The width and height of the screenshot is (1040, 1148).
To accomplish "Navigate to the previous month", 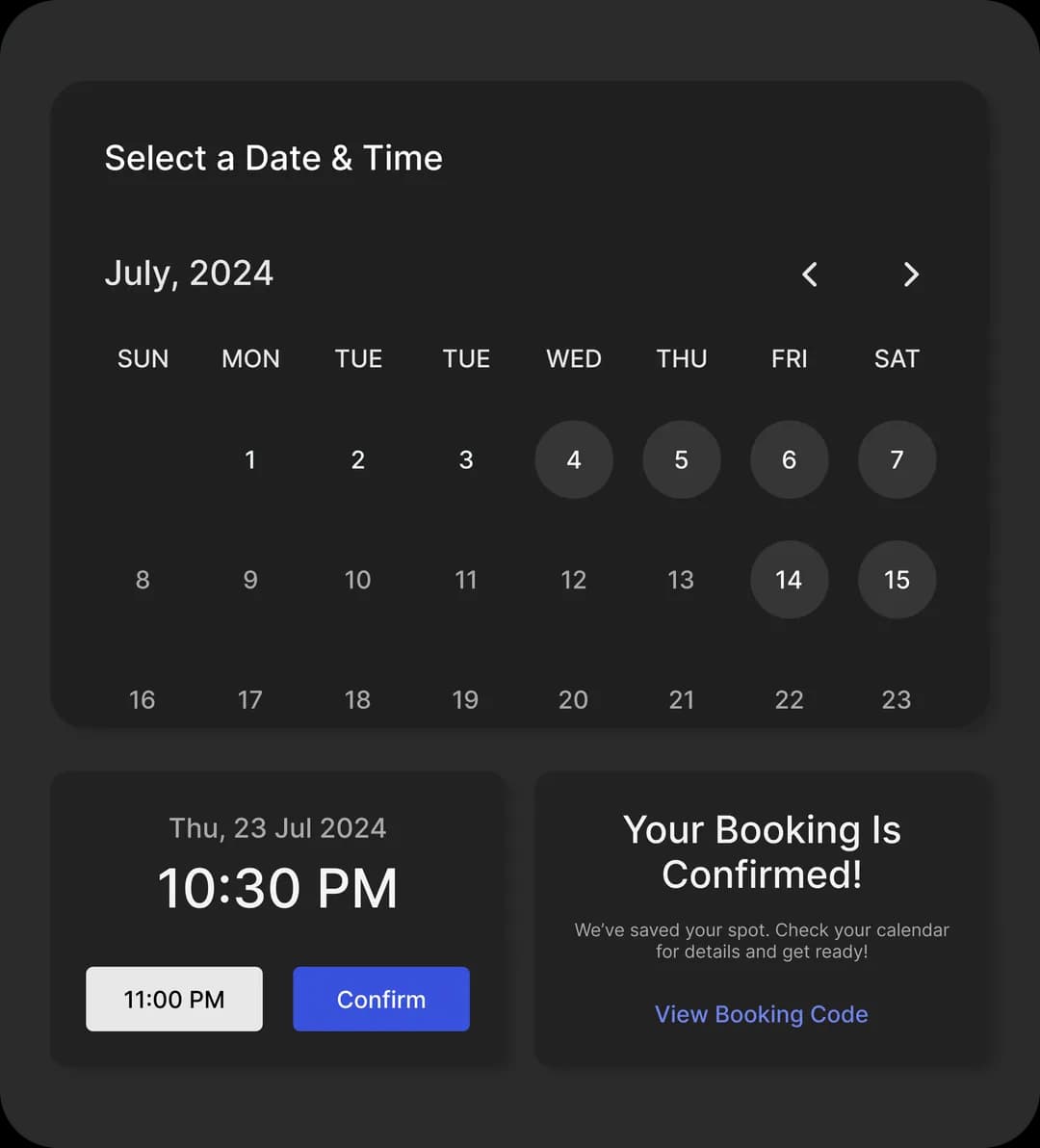I will [x=809, y=275].
